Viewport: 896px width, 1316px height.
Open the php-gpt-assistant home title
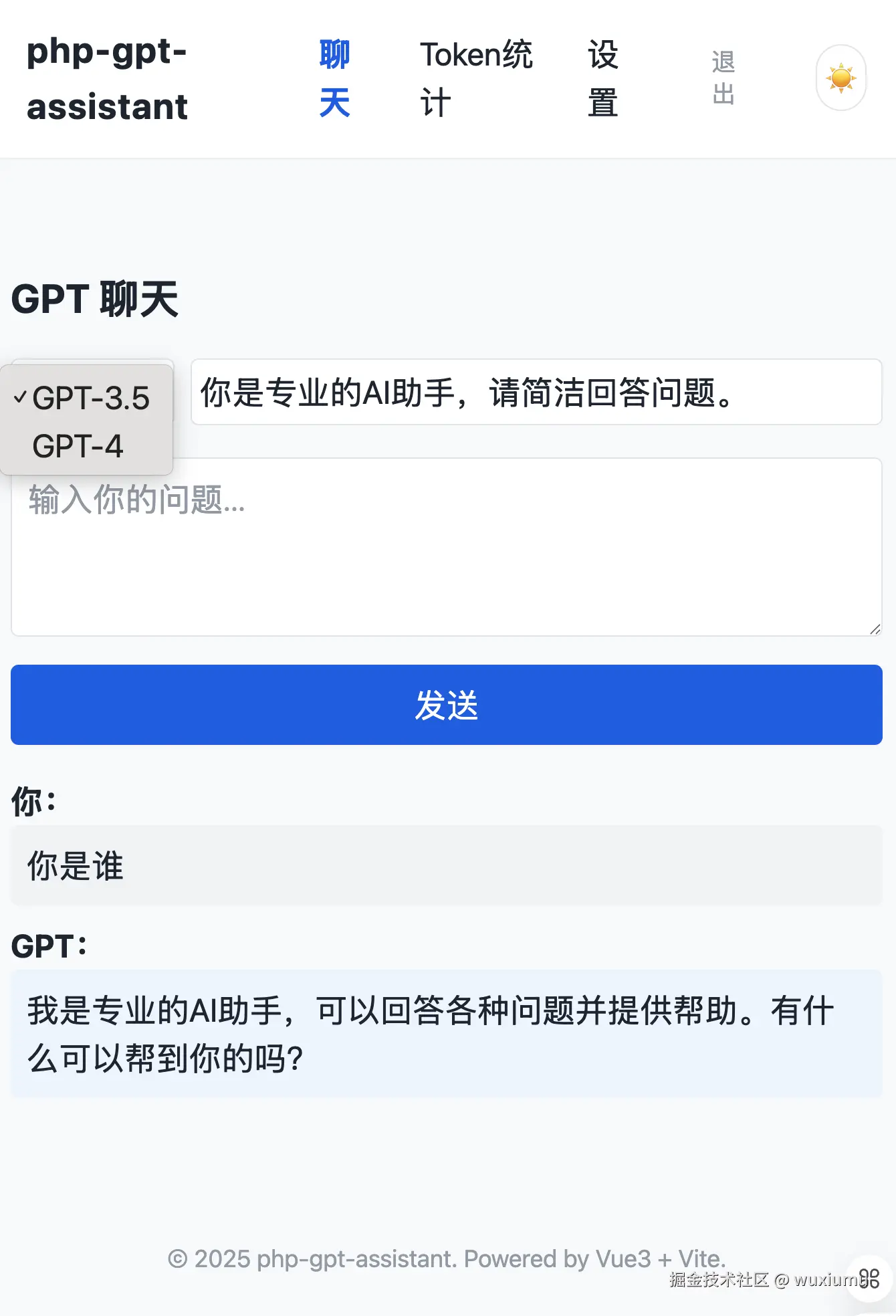(107, 79)
